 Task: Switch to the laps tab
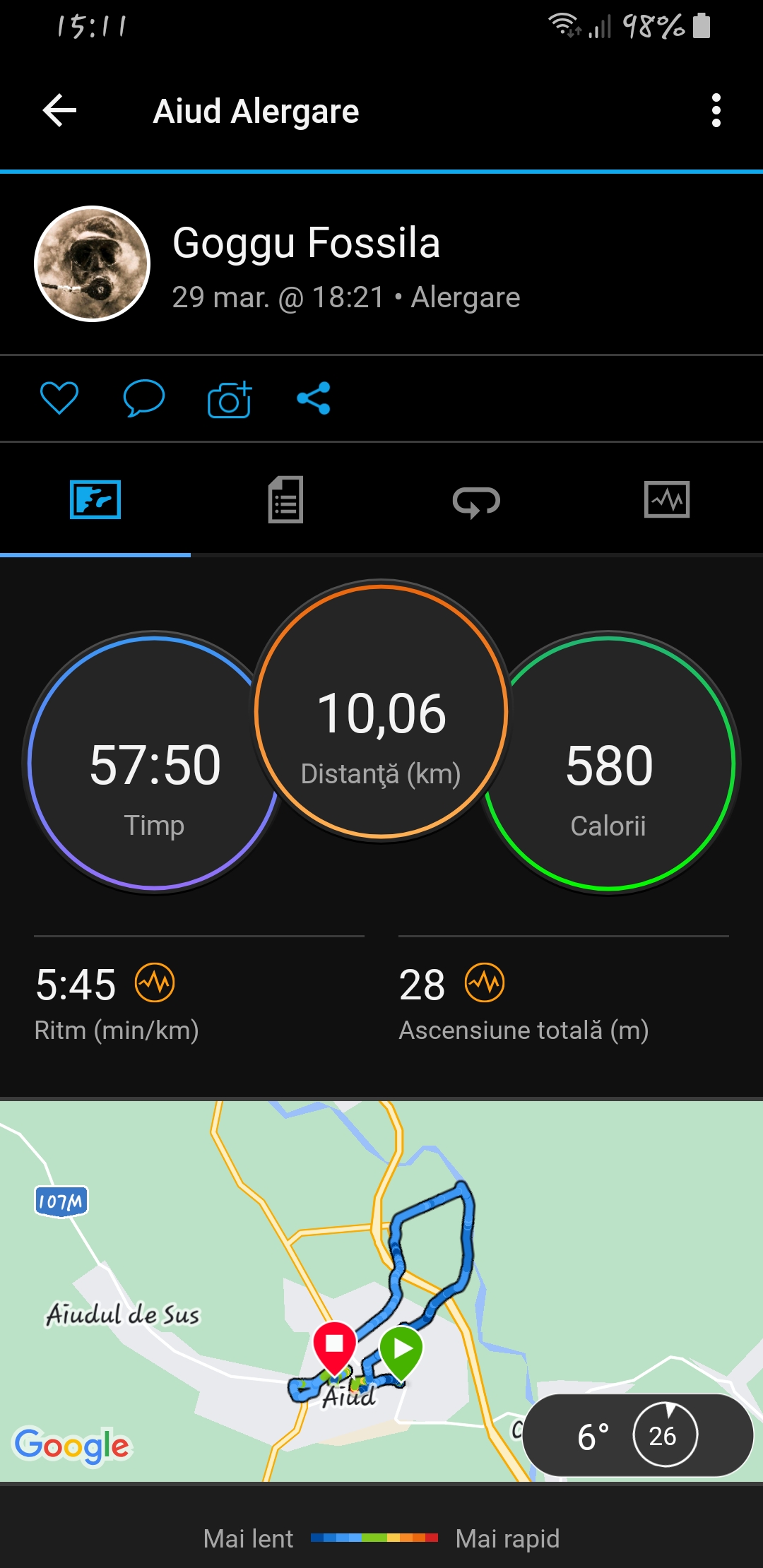476,501
